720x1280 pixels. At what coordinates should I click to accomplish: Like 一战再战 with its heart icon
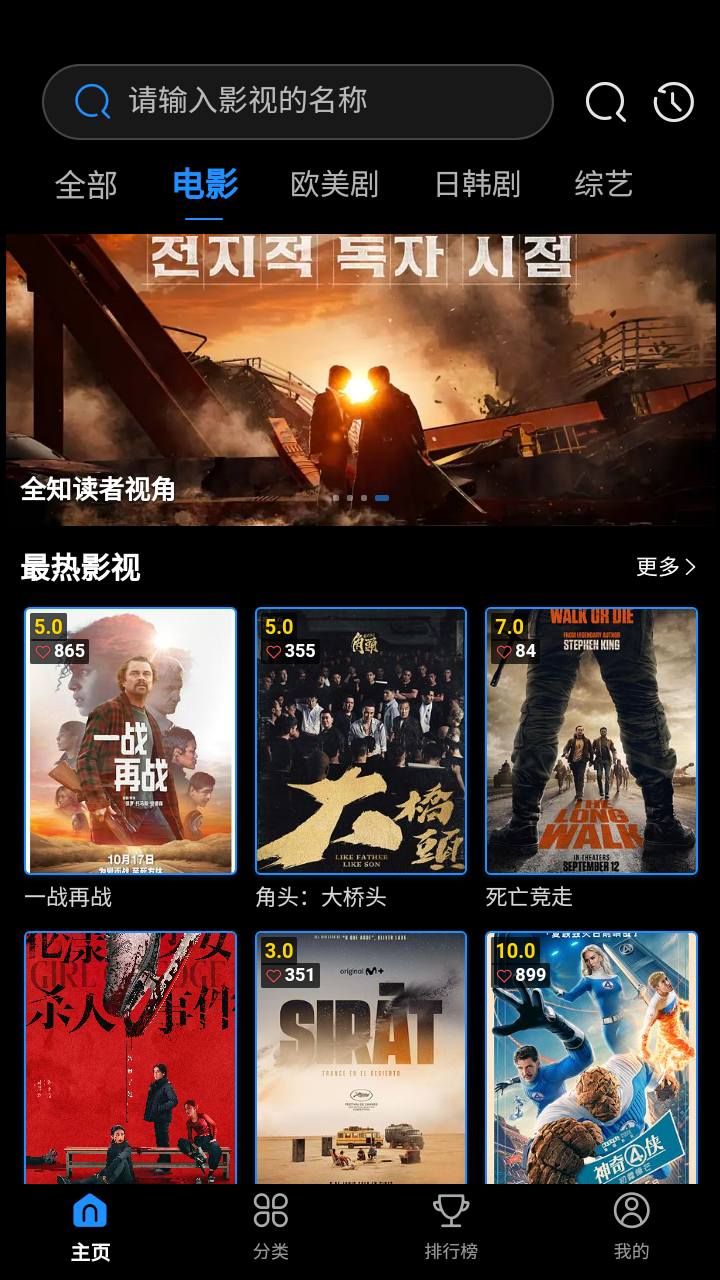coord(43,651)
